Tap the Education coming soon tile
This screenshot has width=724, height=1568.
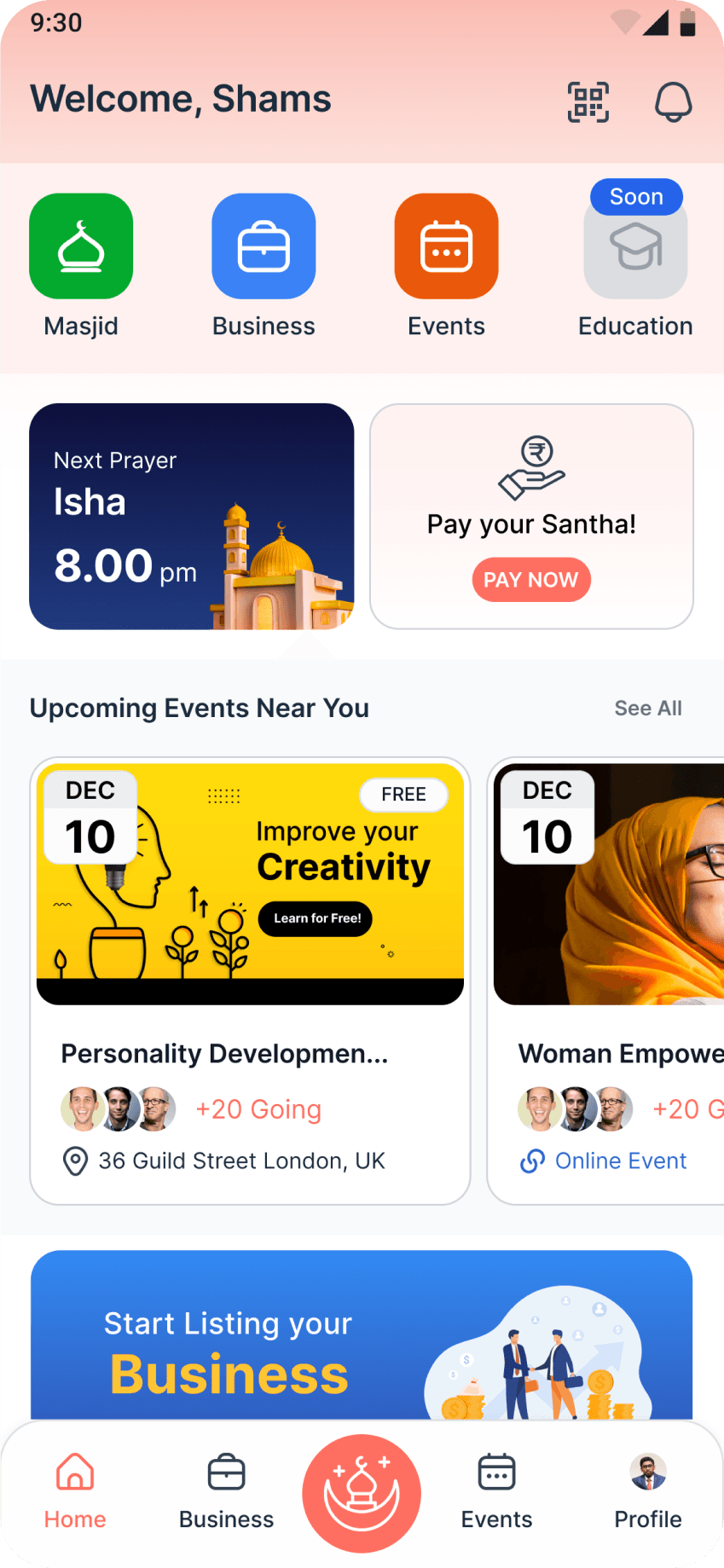tap(635, 249)
